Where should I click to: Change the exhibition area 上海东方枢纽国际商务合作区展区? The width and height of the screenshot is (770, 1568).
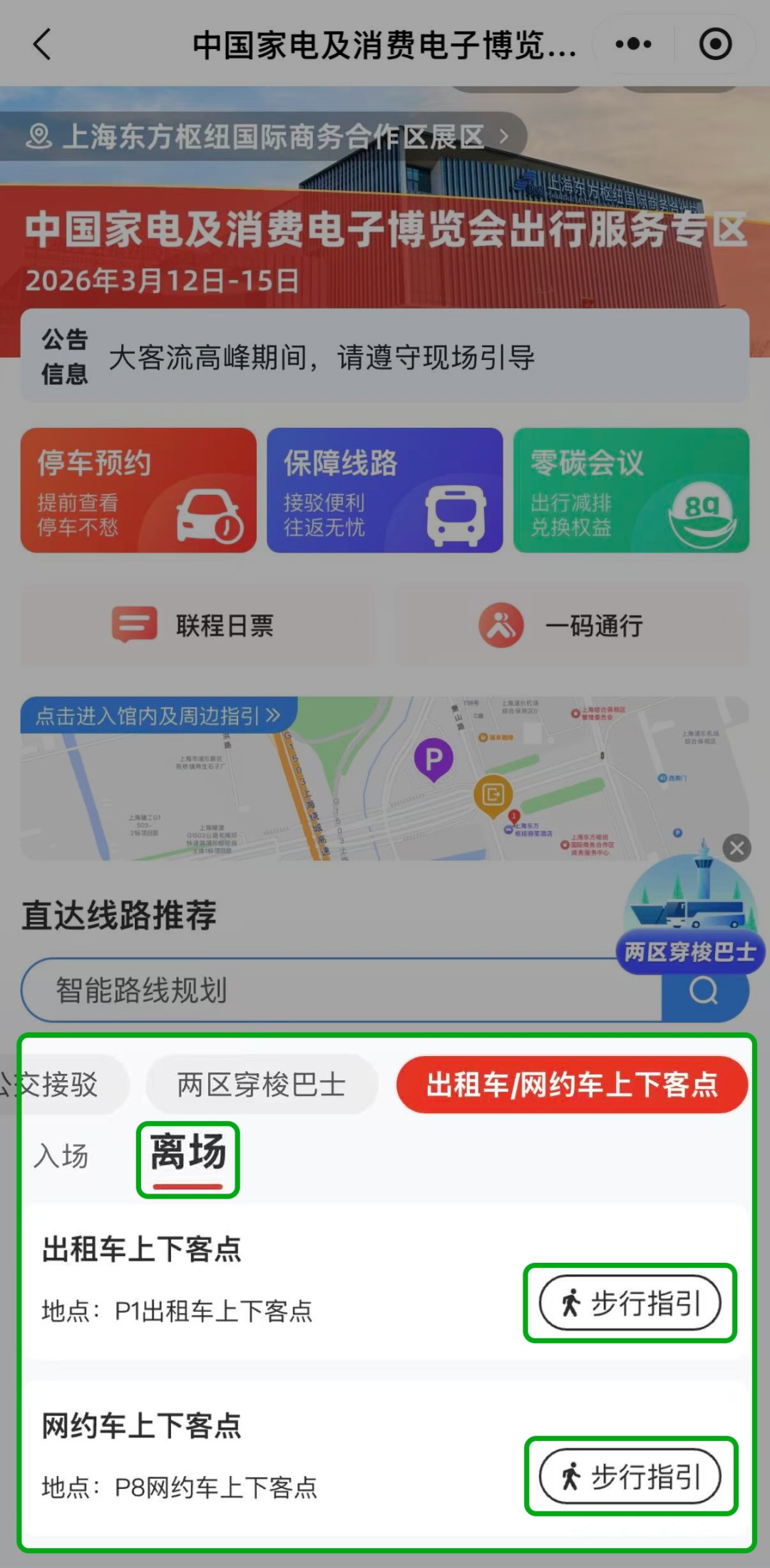coord(271,136)
